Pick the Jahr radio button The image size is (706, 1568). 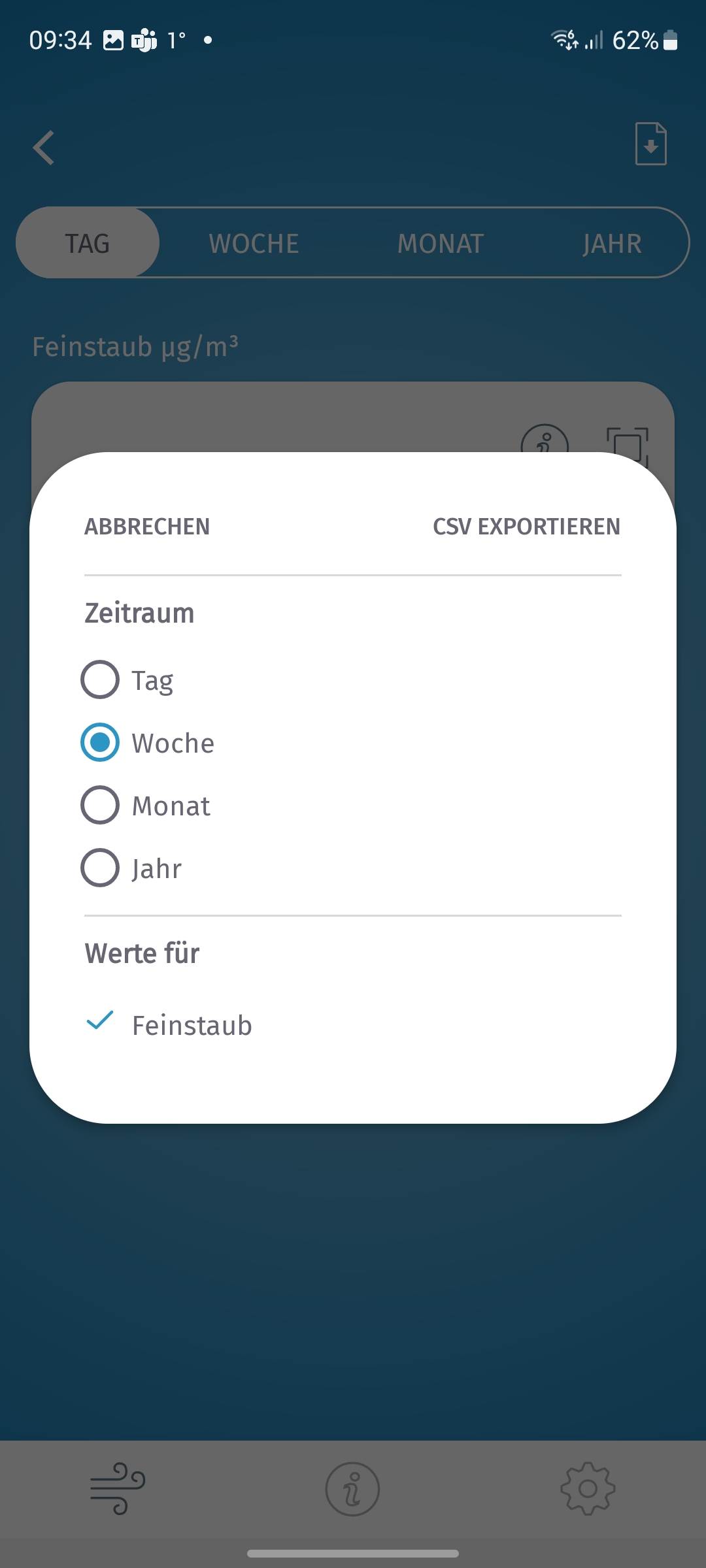(x=100, y=868)
